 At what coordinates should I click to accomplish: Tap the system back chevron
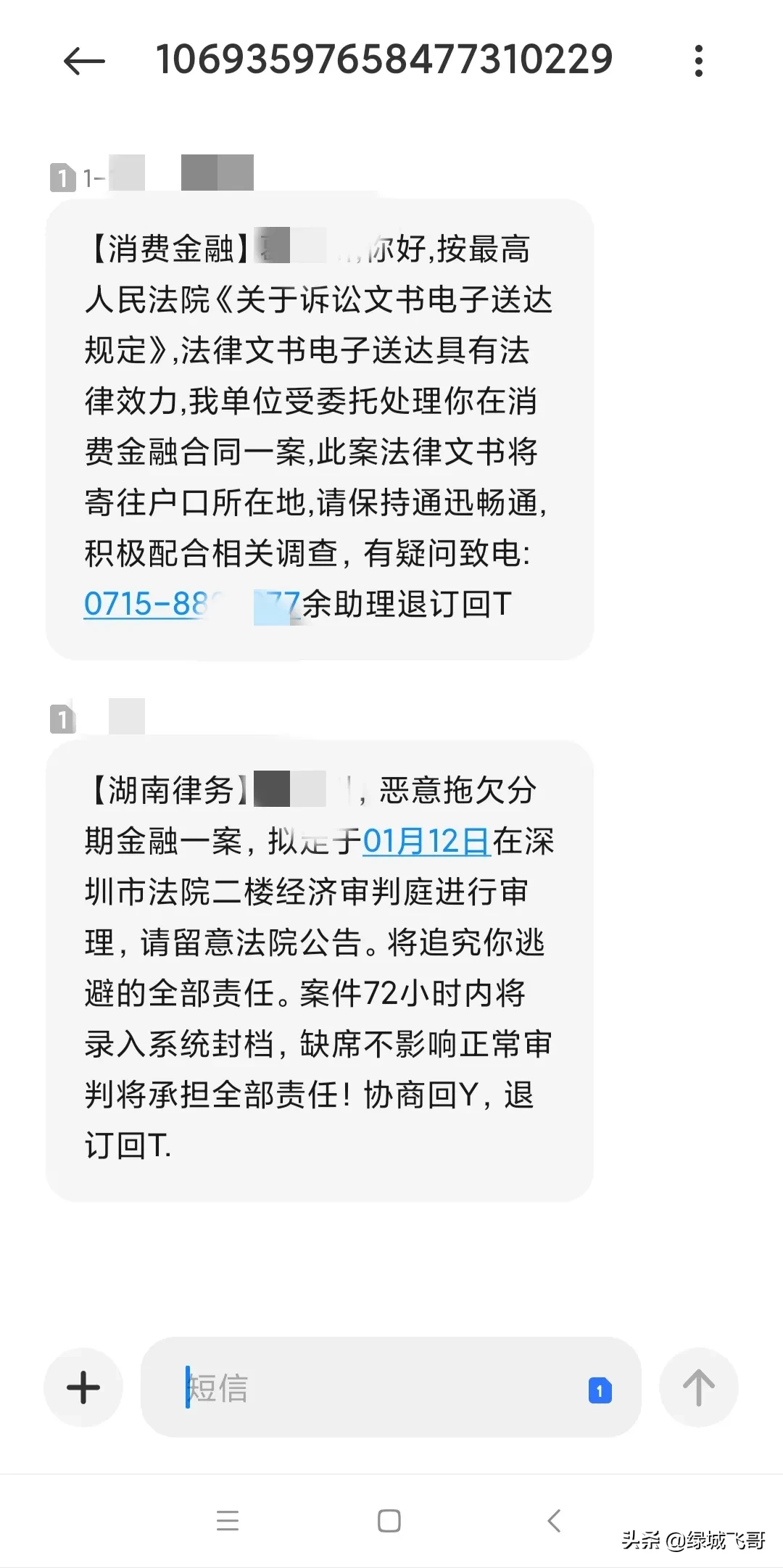554,1520
